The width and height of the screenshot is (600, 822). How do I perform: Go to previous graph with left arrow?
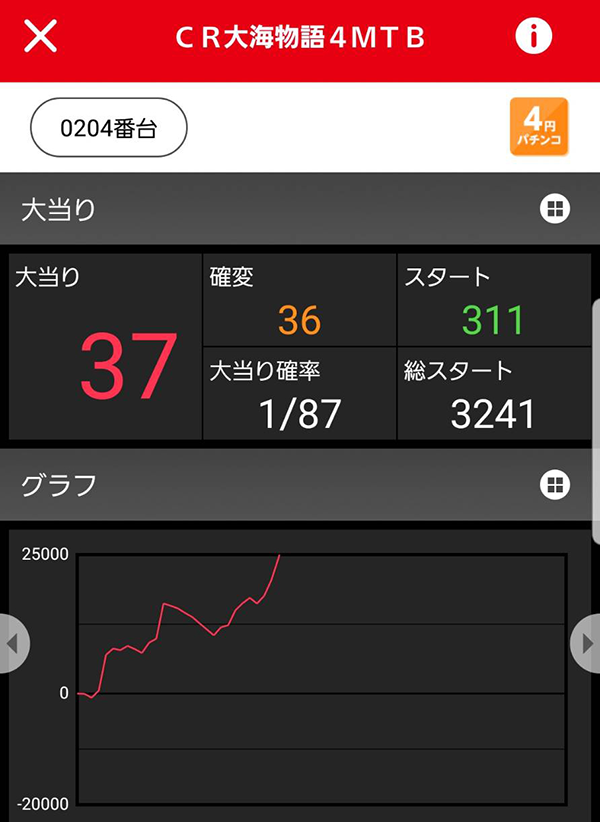point(12,645)
